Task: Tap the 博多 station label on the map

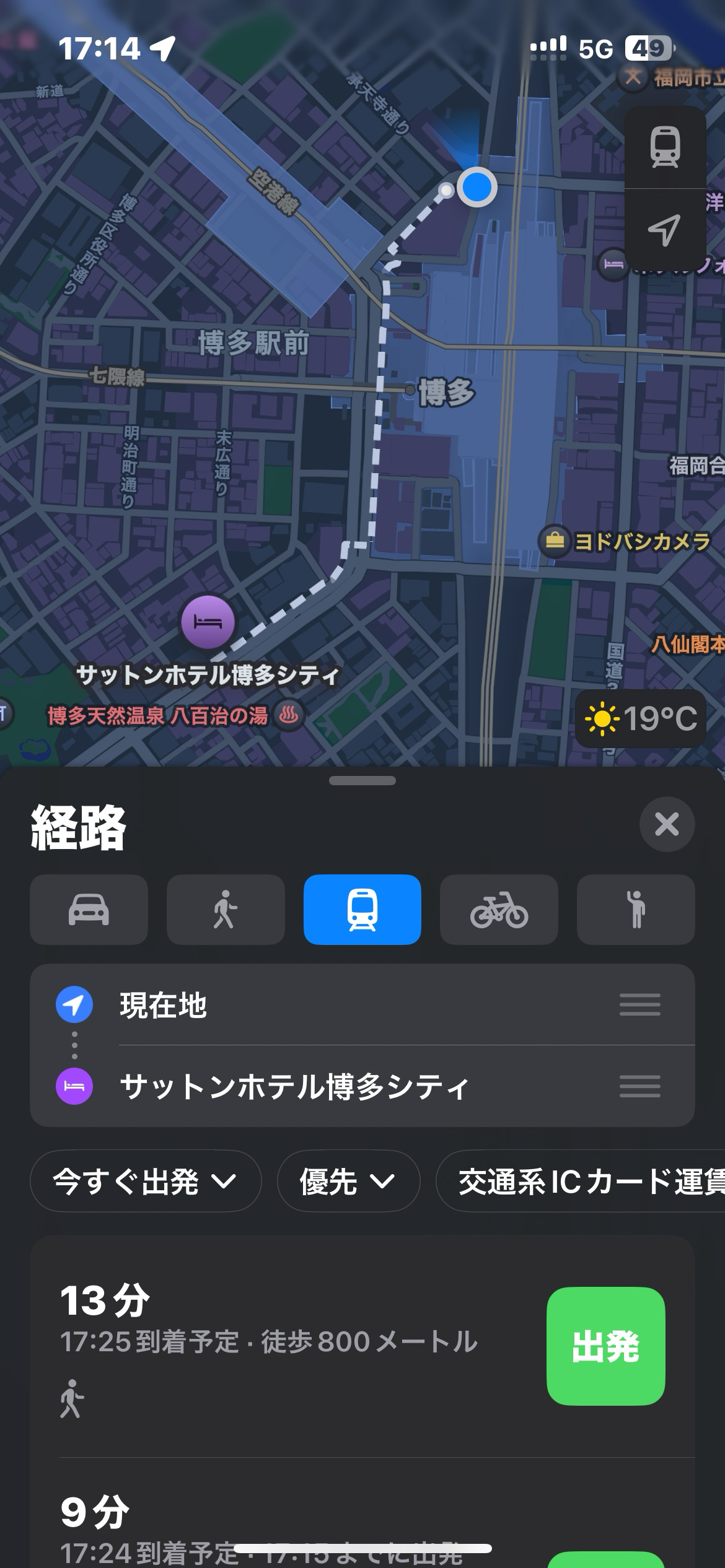Action: coord(445,391)
